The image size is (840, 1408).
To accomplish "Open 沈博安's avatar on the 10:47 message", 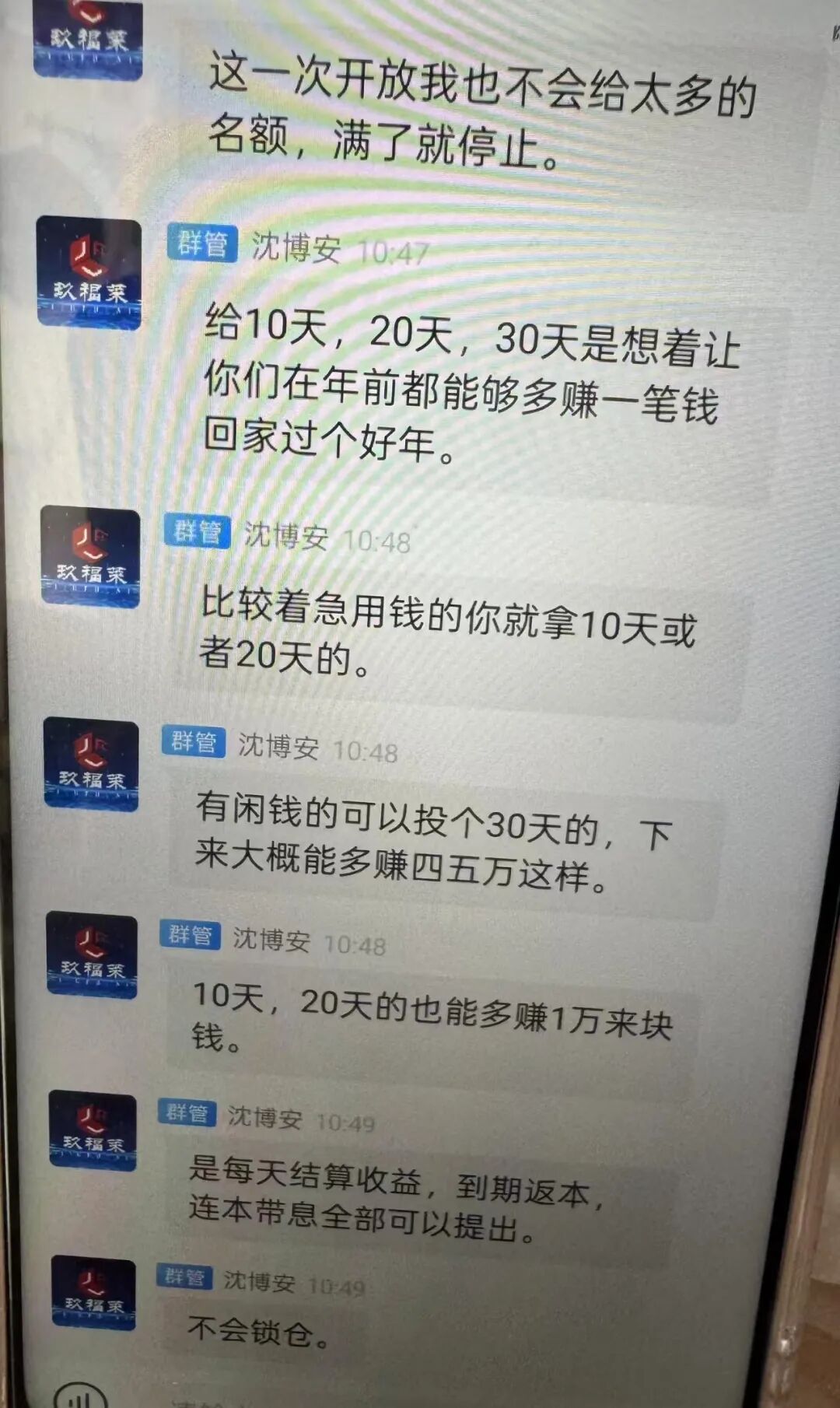I will [x=89, y=272].
